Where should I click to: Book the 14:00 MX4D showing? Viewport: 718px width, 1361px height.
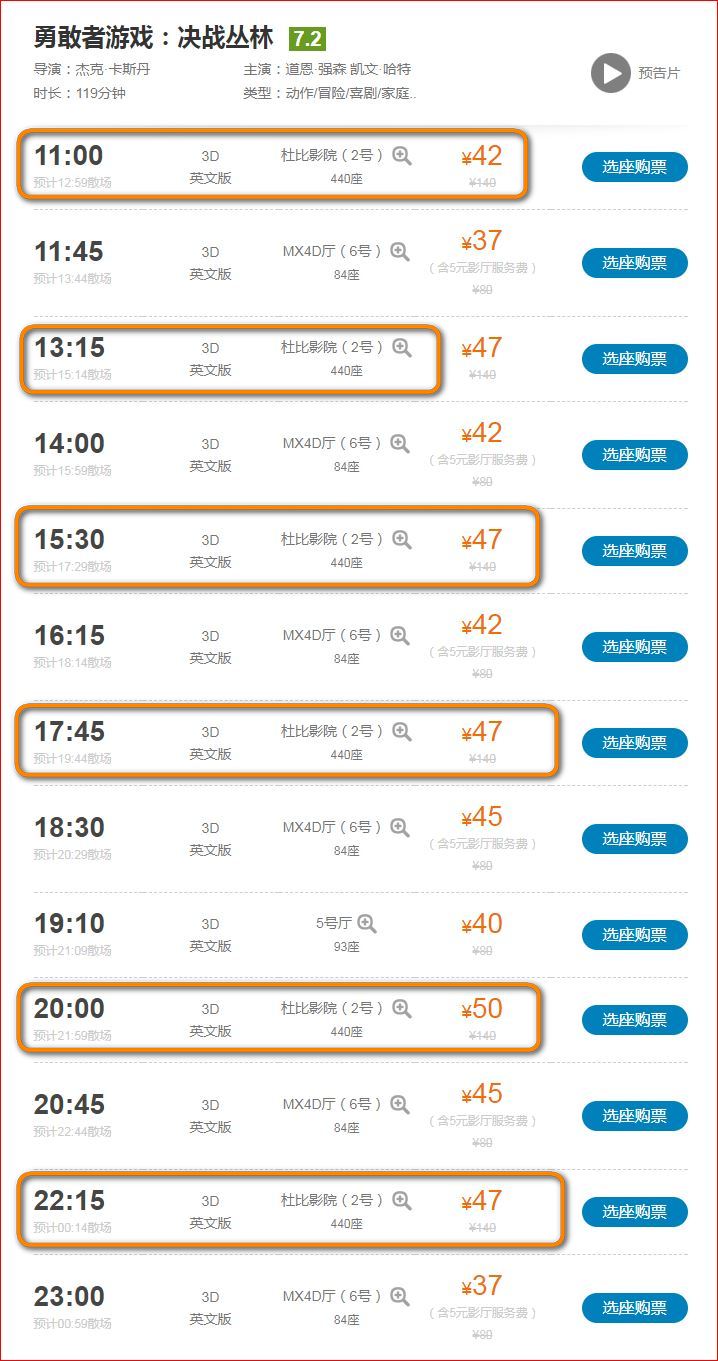click(634, 455)
